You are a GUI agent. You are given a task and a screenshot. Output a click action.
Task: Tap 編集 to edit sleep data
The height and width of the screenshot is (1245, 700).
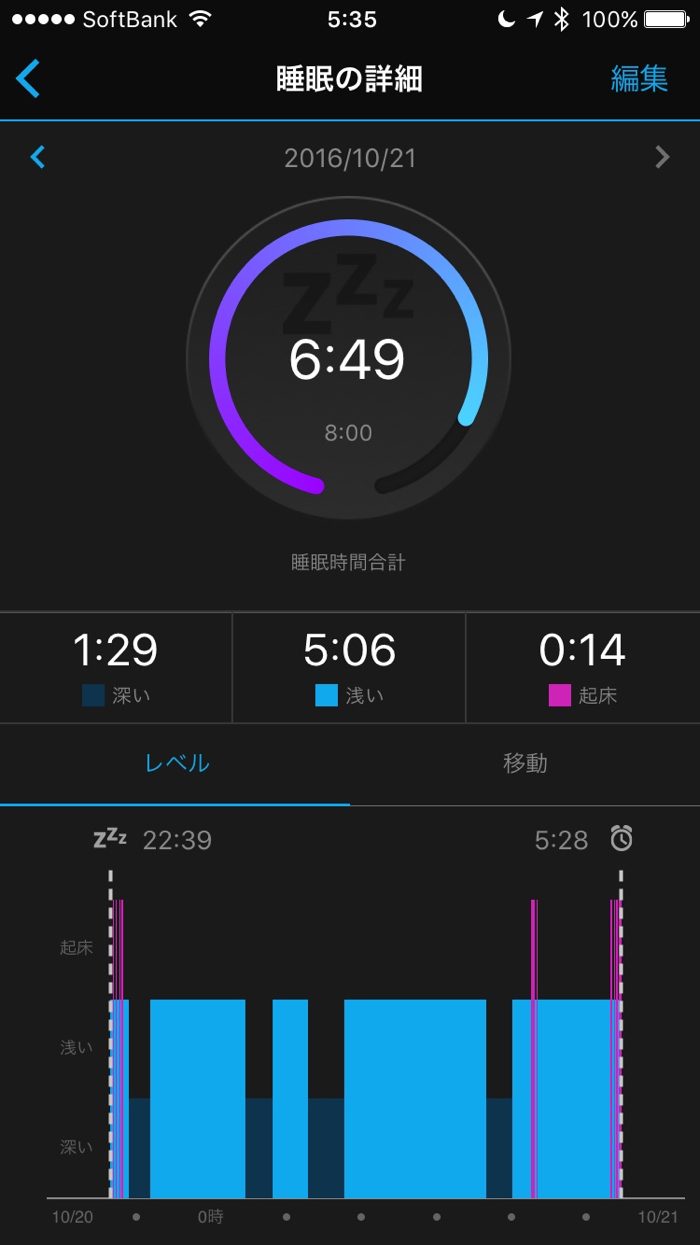(639, 79)
